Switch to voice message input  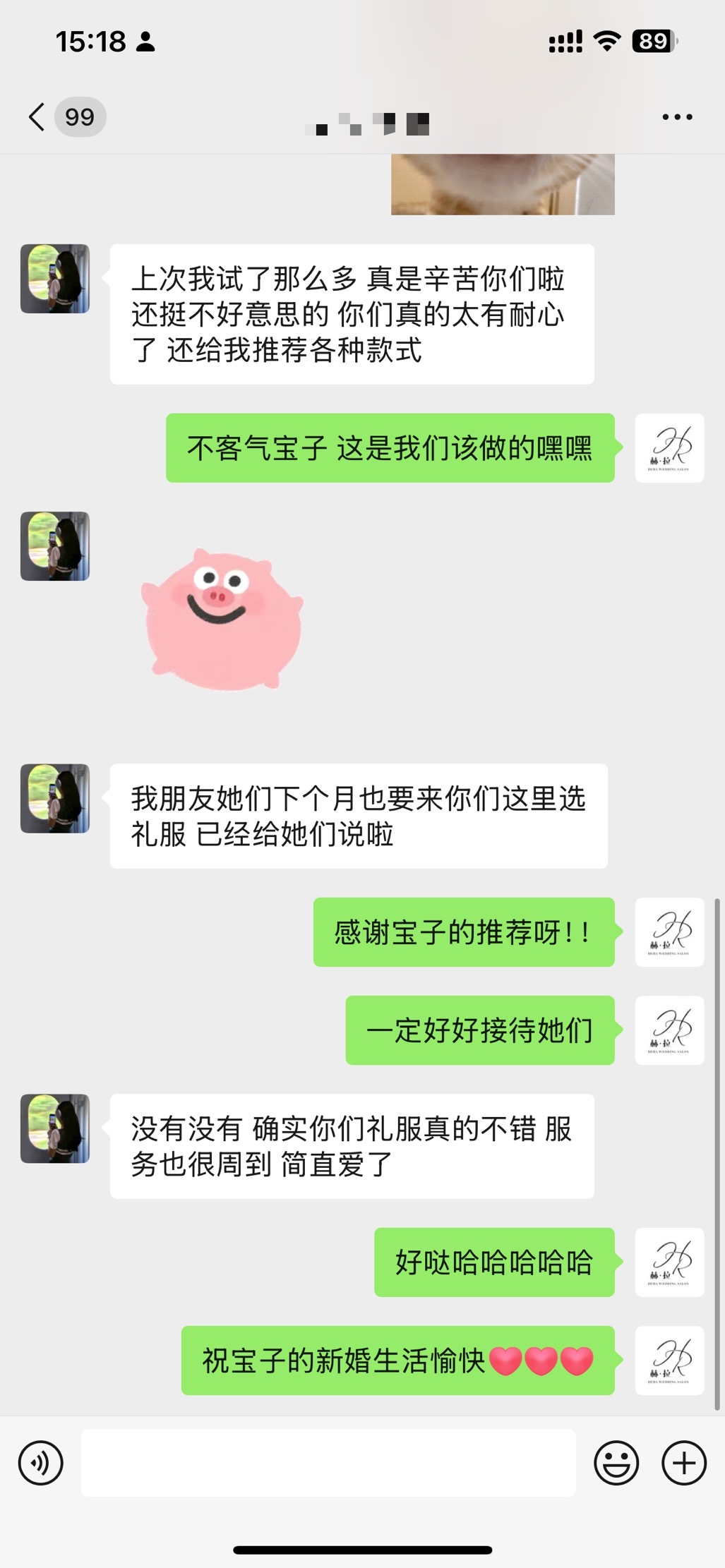coord(41,1463)
